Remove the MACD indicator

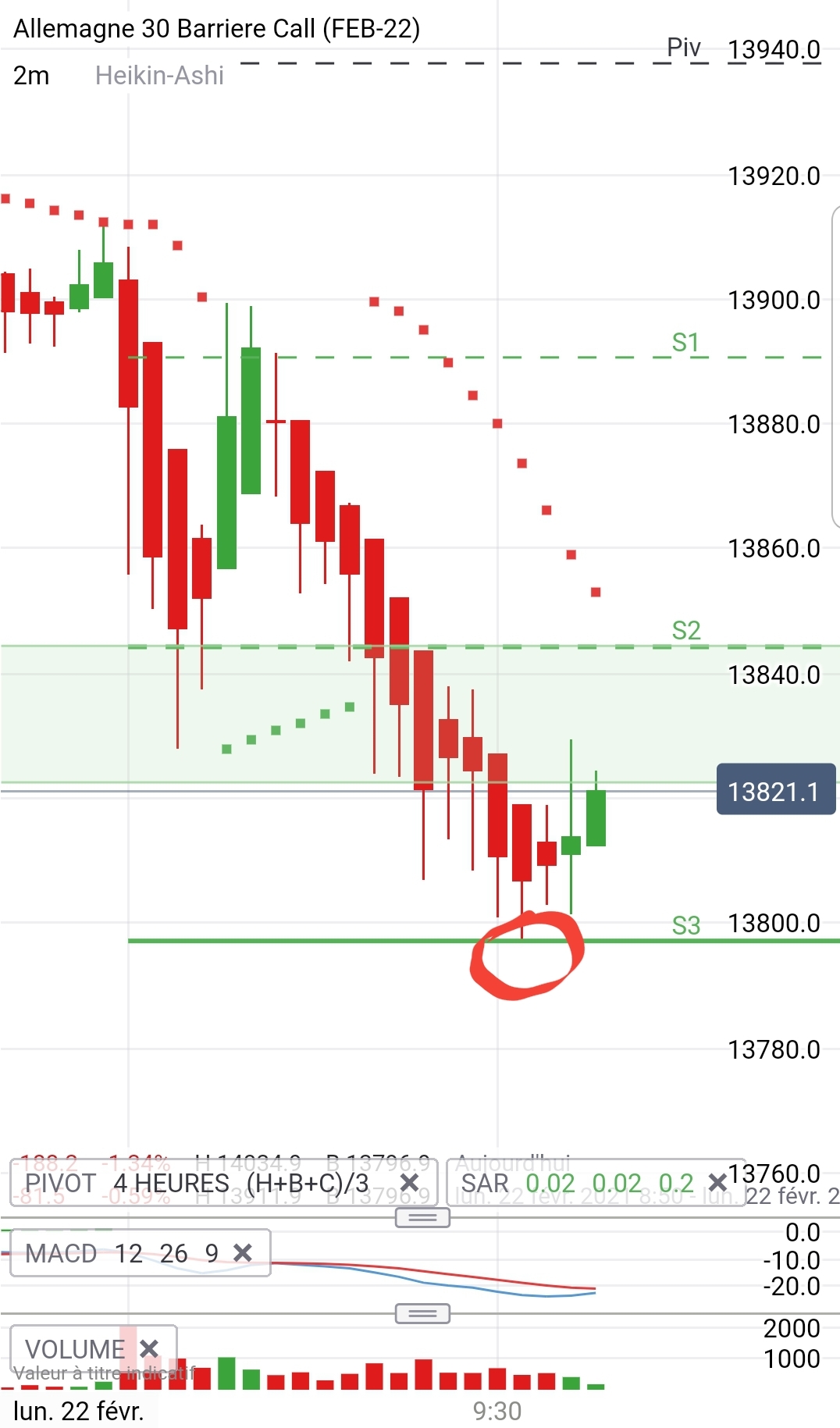[243, 1254]
